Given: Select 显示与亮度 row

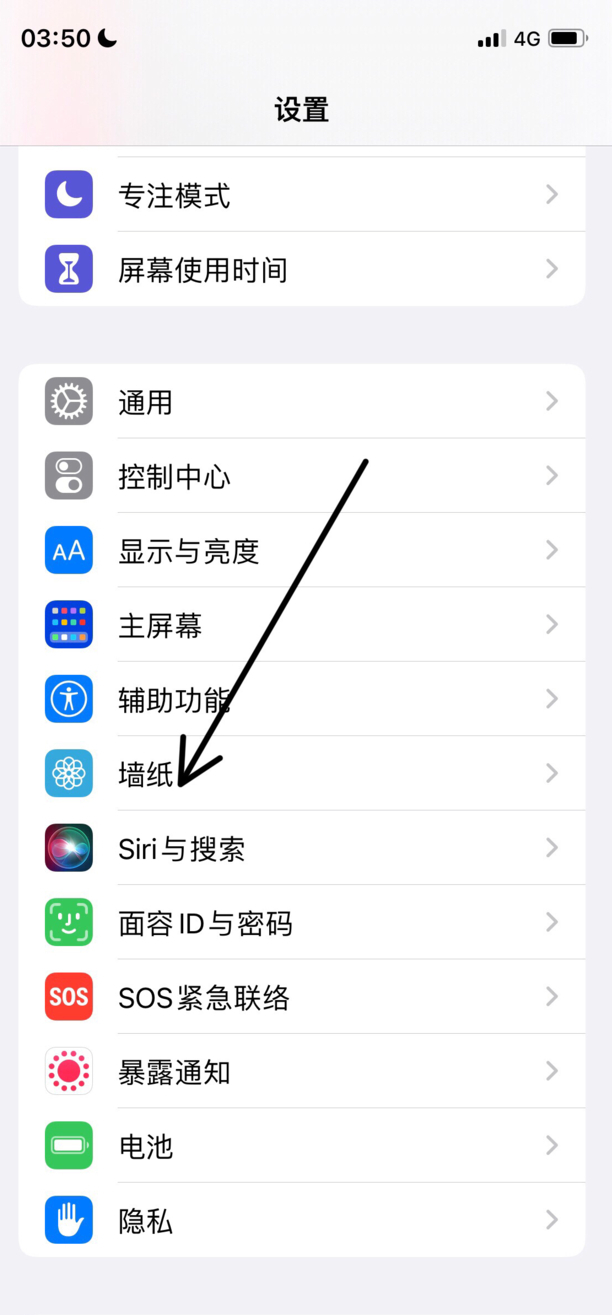Looking at the screenshot, I should coord(300,551).
